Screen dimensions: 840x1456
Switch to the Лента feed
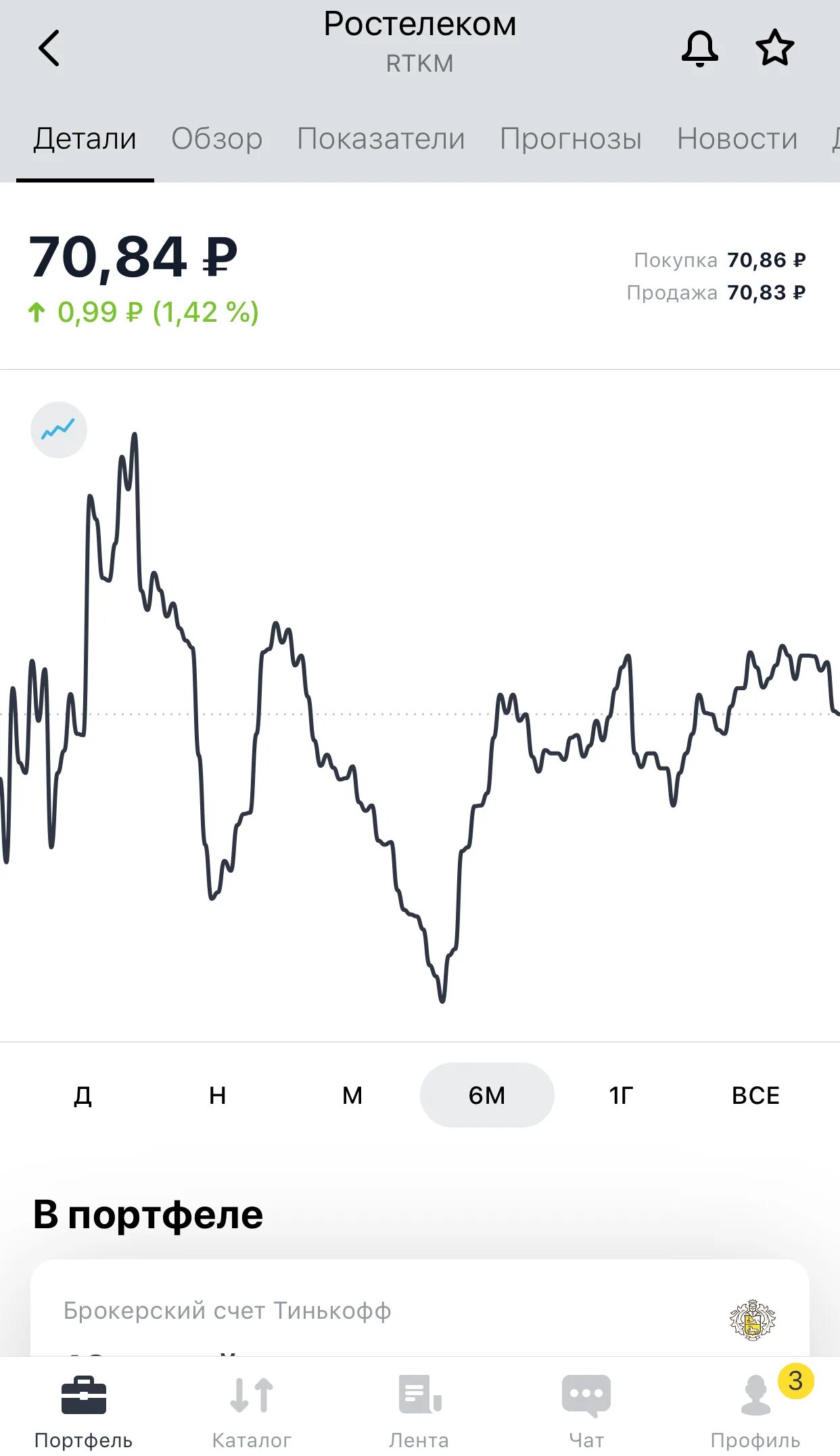click(419, 1409)
